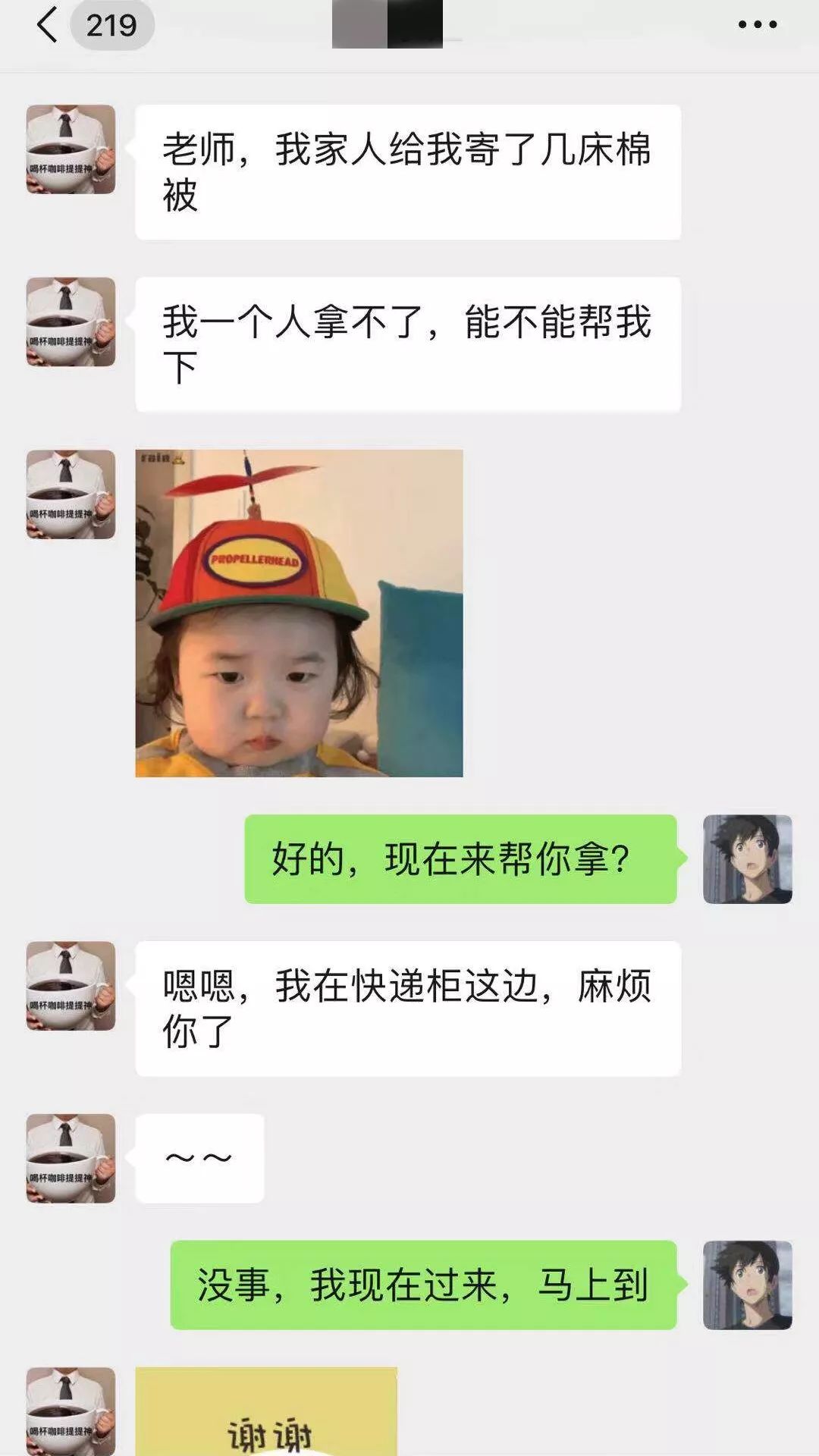Go back to the chat list
The height and width of the screenshot is (1456, 819).
[x=47, y=25]
